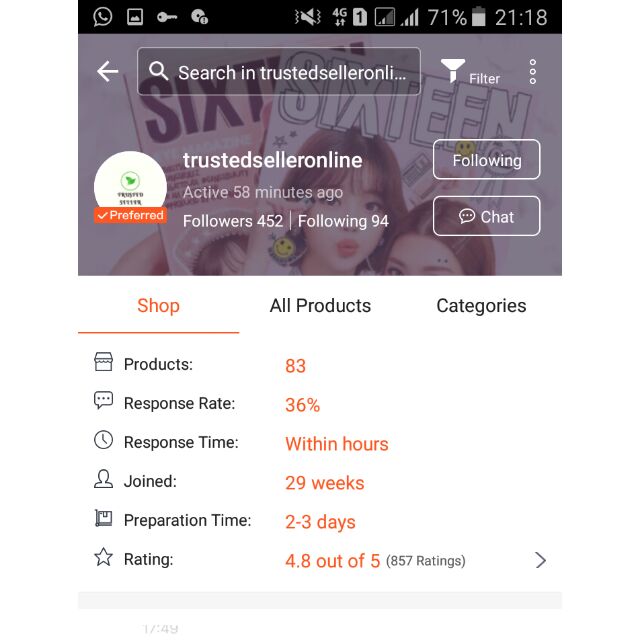Select the Shop tab
Viewport: 640px width, 640px height.
pyautogui.click(x=158, y=306)
